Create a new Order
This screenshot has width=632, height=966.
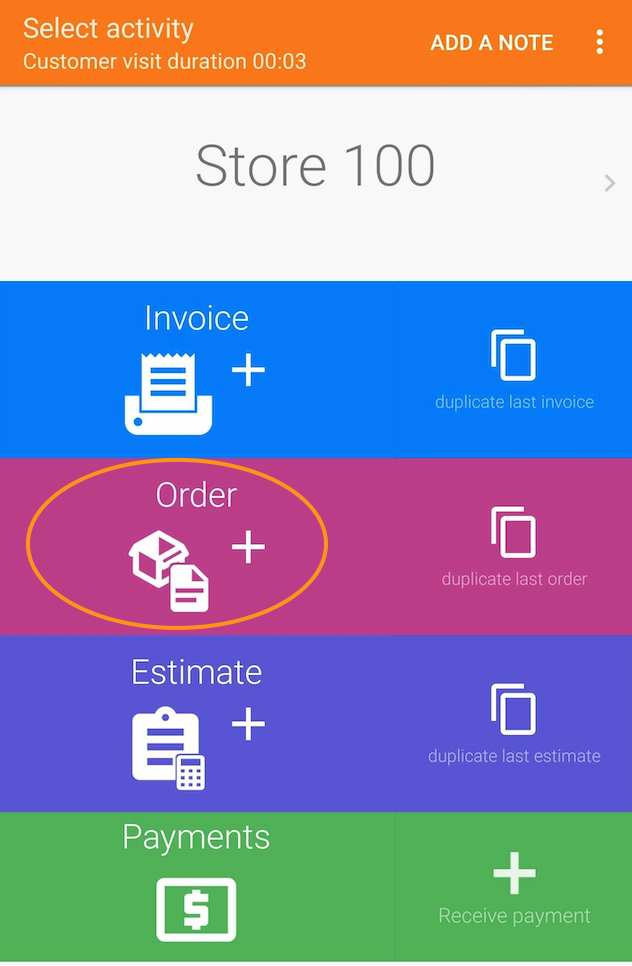tap(197, 546)
